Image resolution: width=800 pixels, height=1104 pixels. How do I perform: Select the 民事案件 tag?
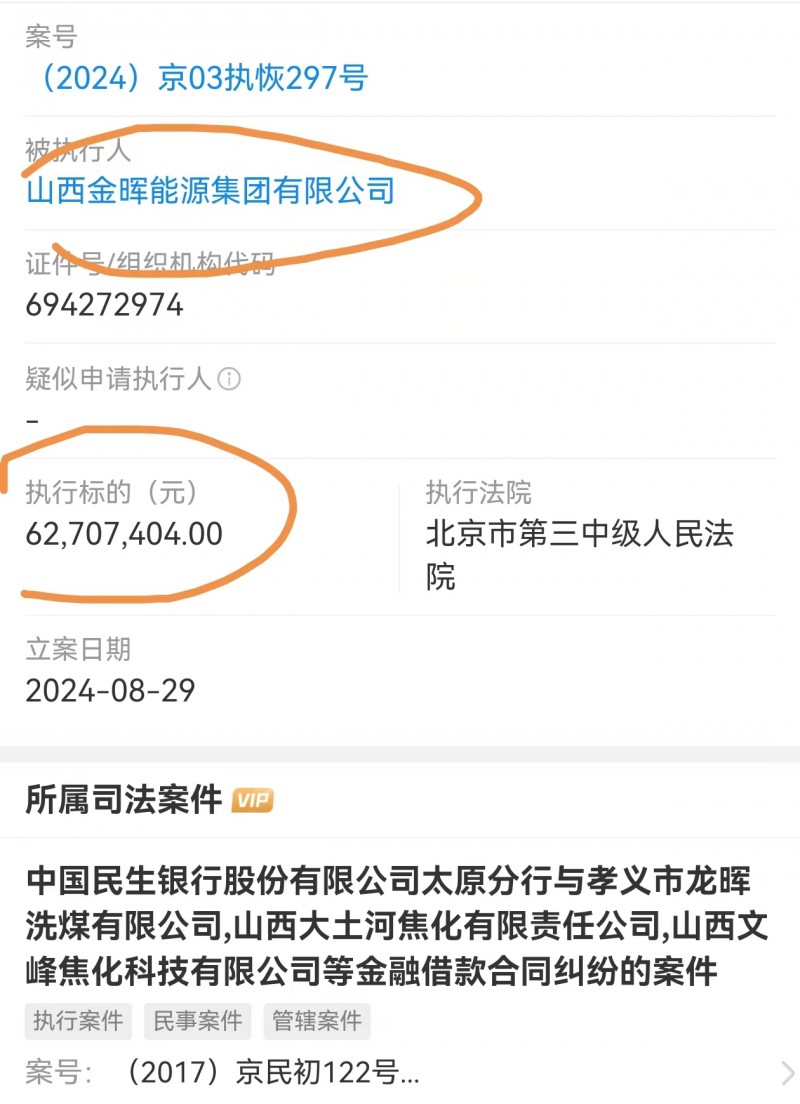197,1021
